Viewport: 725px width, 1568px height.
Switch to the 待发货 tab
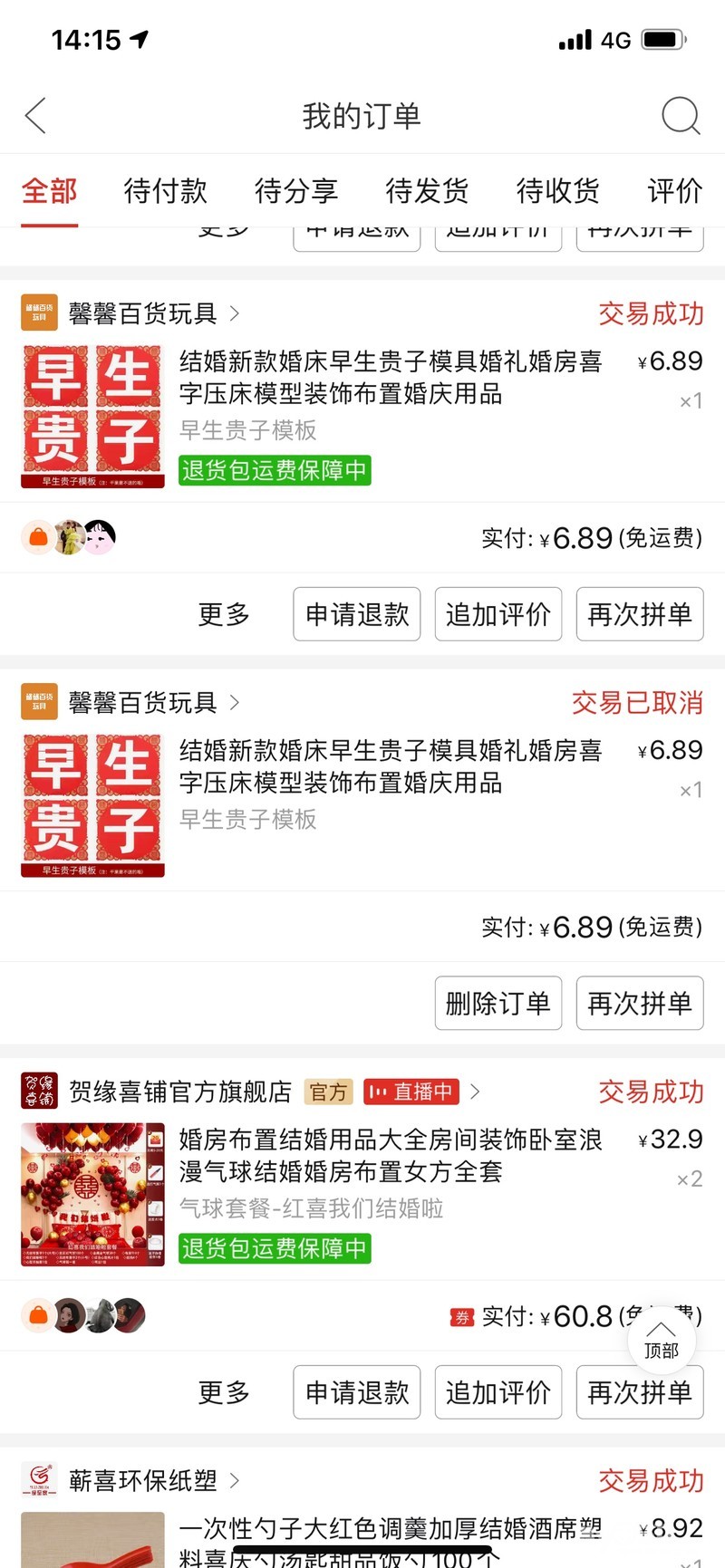coord(426,191)
